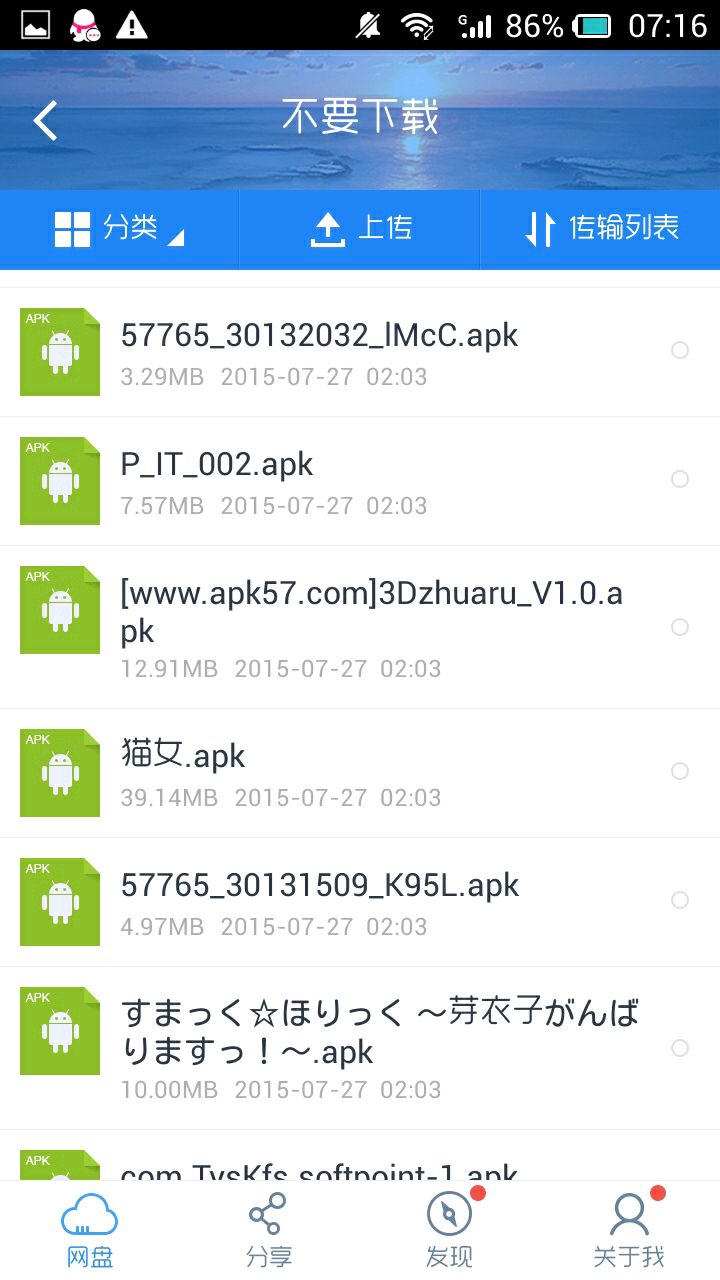Select the circle next to 猫女.apk

tap(680, 772)
